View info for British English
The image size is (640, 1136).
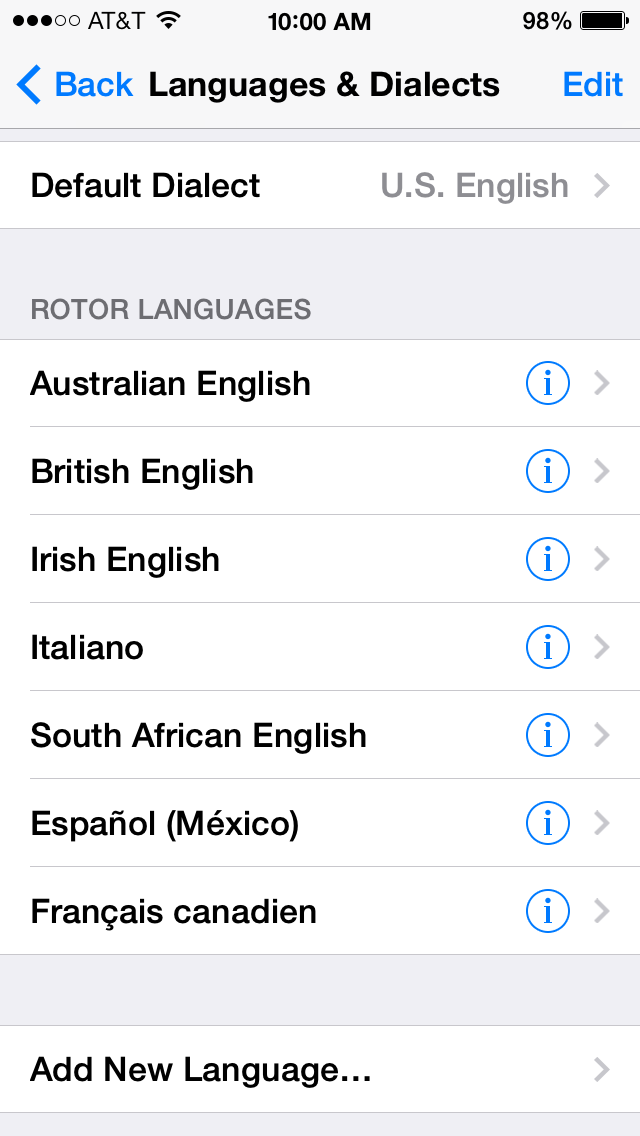click(547, 471)
